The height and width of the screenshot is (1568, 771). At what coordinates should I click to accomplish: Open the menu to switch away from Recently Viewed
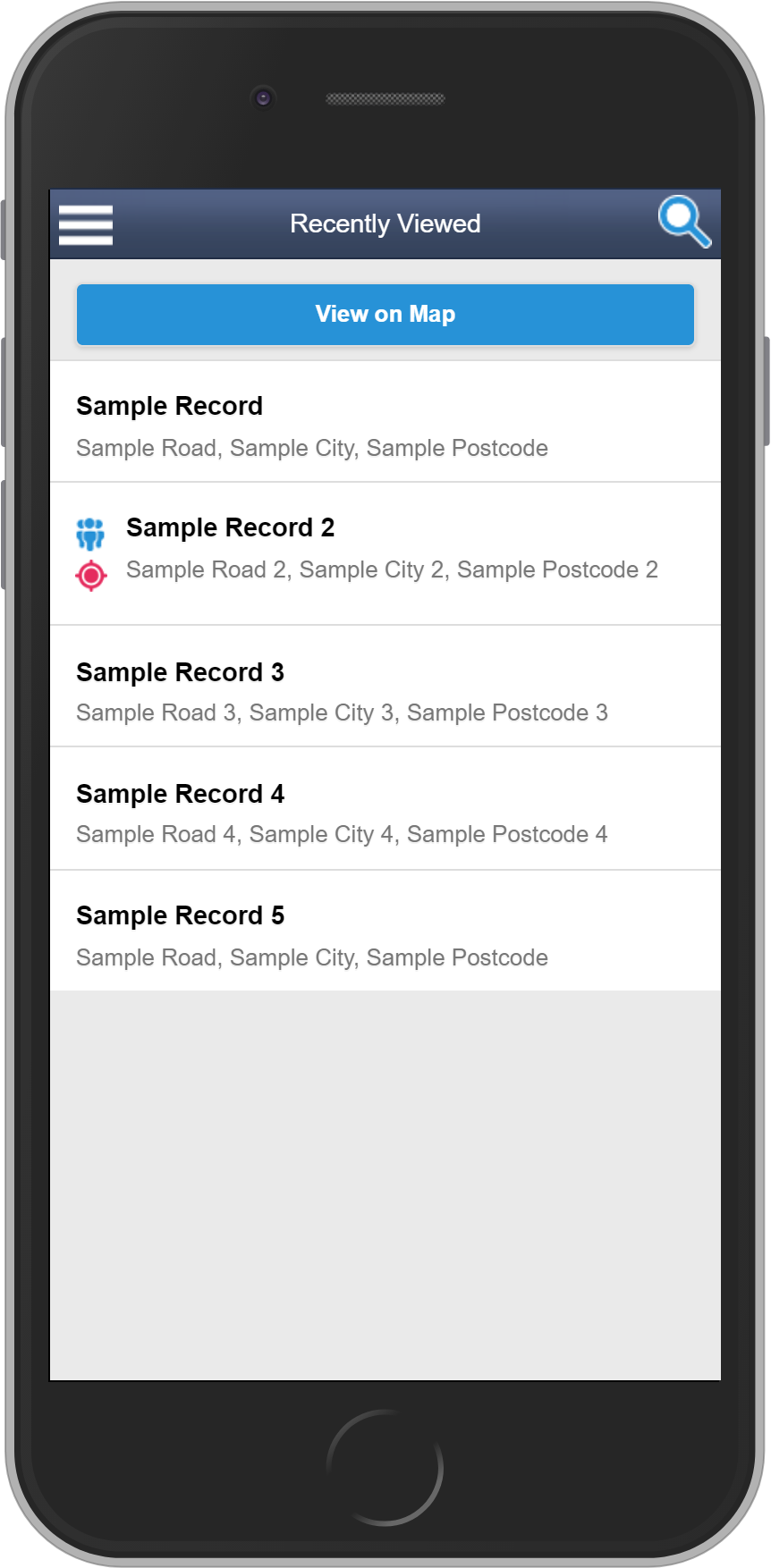(x=85, y=223)
